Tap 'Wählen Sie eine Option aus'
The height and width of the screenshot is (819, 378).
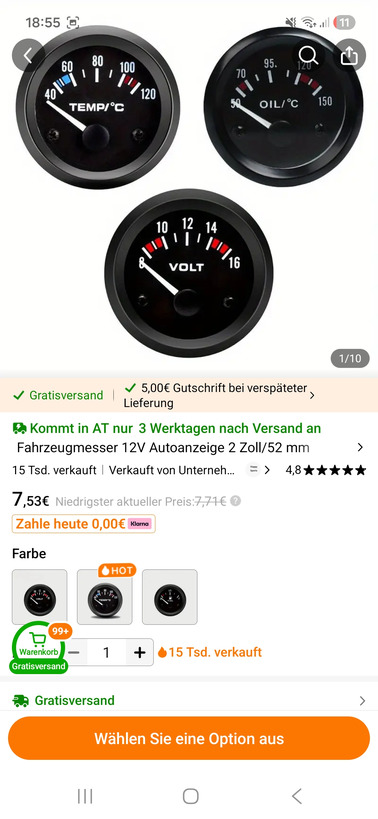pos(189,739)
